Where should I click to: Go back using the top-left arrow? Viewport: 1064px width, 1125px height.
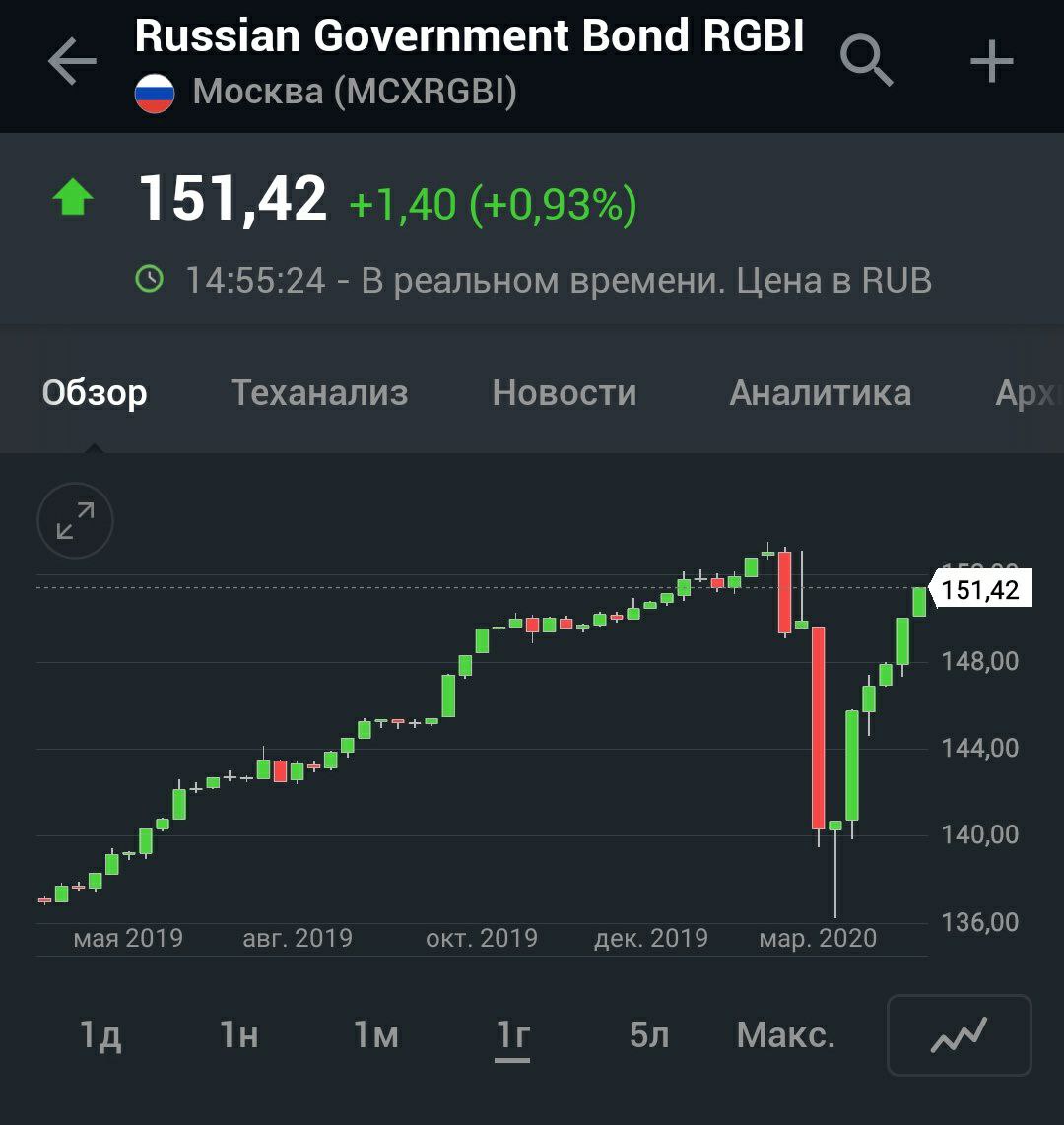72,63
